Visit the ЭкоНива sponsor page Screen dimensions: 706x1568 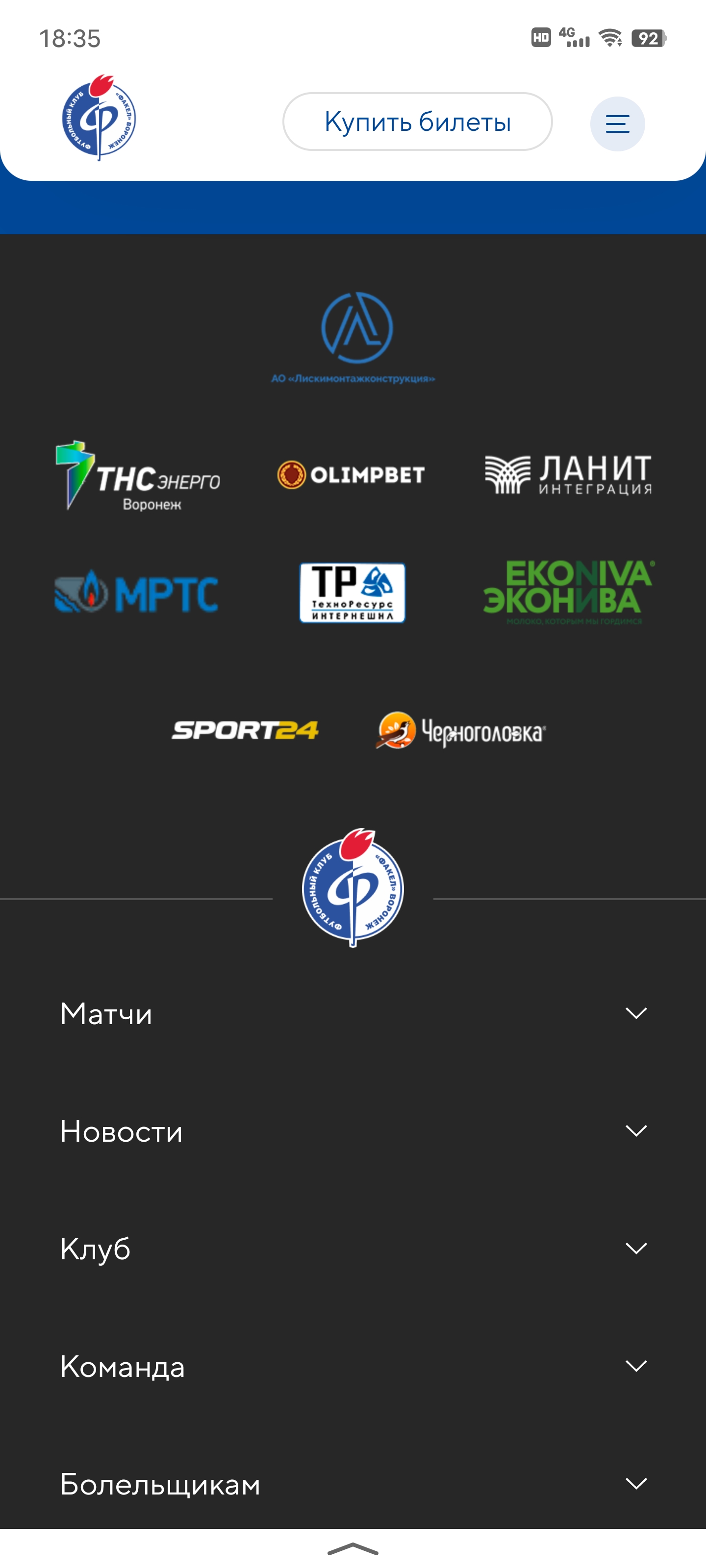568,591
